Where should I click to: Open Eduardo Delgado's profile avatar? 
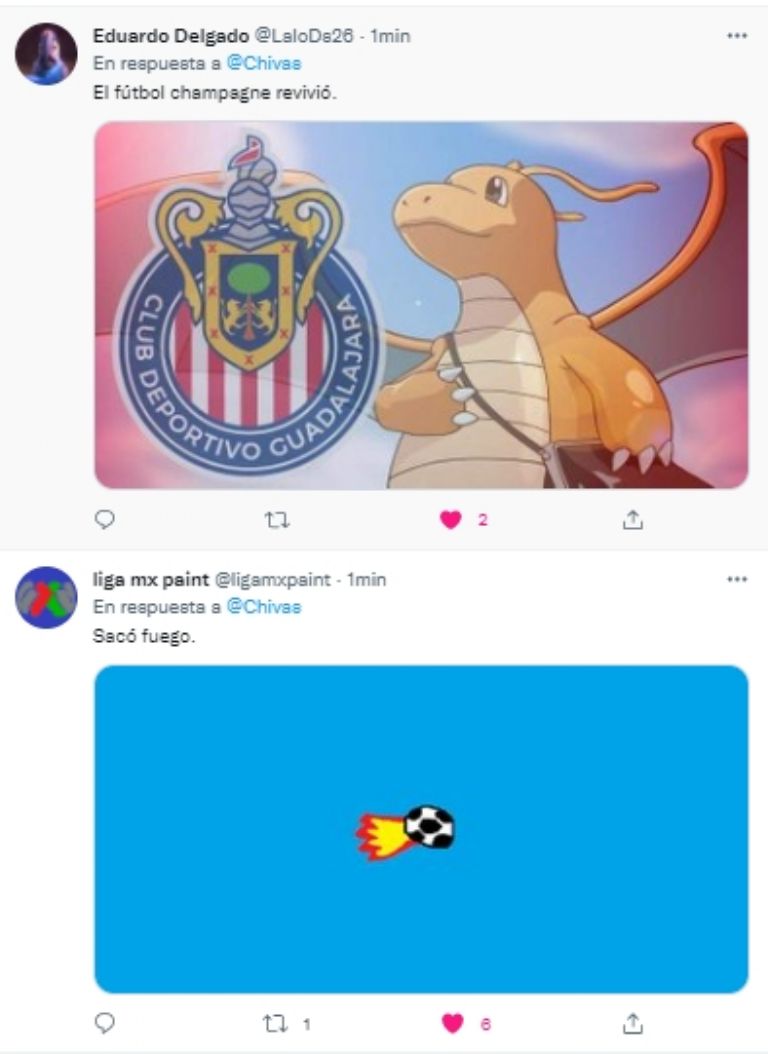click(x=46, y=54)
